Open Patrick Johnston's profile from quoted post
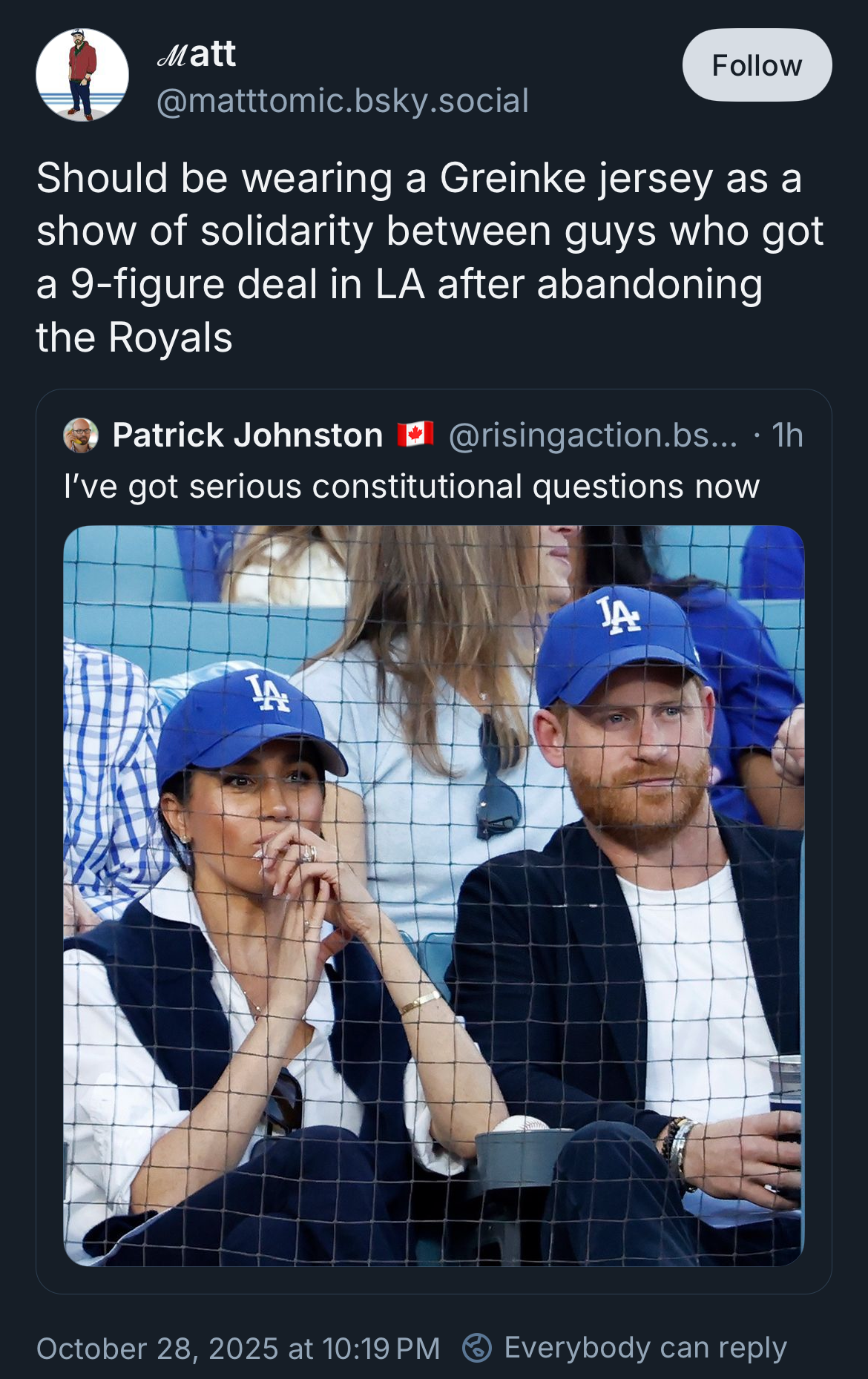This screenshot has height=1379, width=868. coord(247,435)
